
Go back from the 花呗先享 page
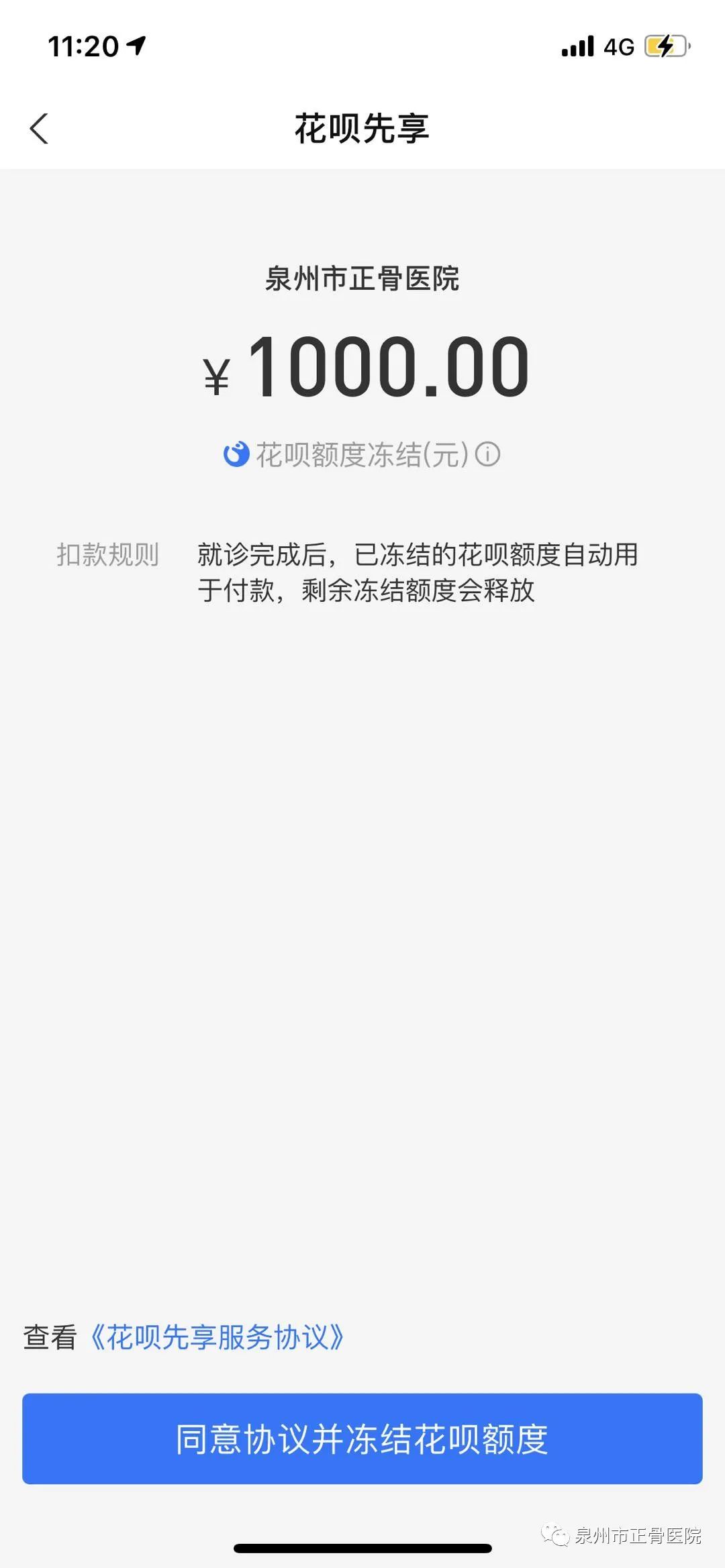click(39, 128)
